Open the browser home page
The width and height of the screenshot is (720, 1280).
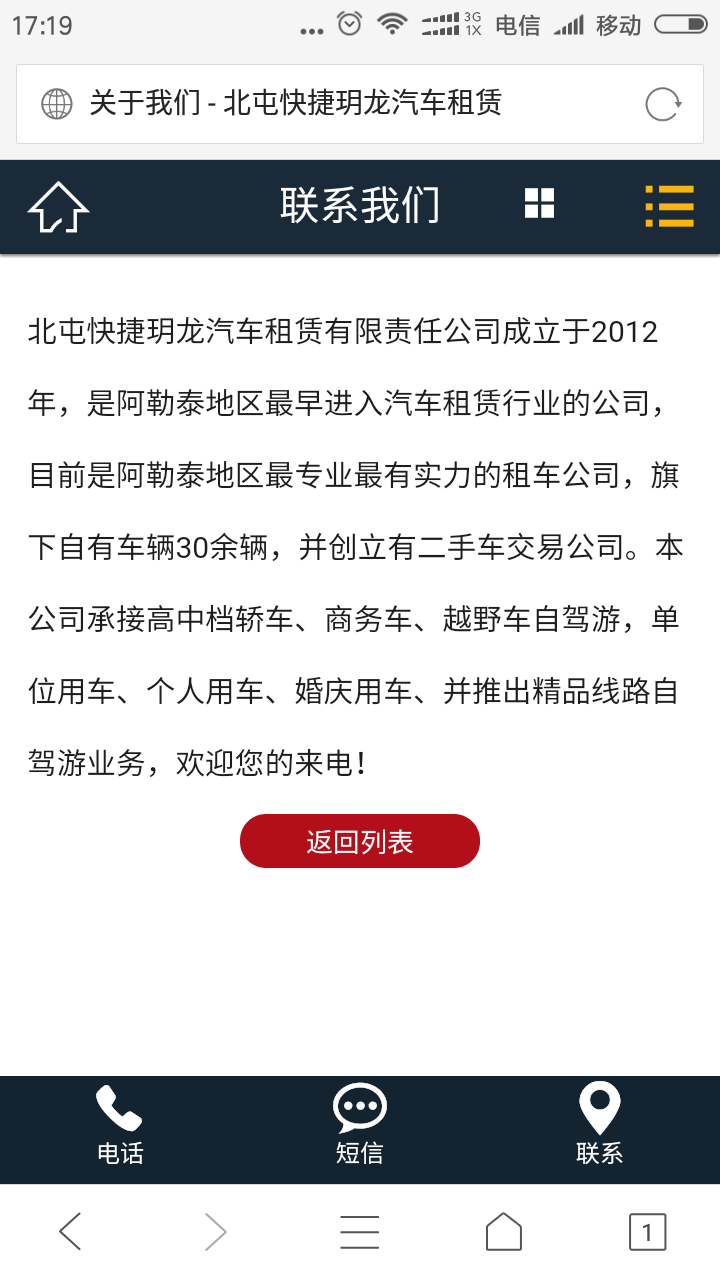tap(504, 1232)
